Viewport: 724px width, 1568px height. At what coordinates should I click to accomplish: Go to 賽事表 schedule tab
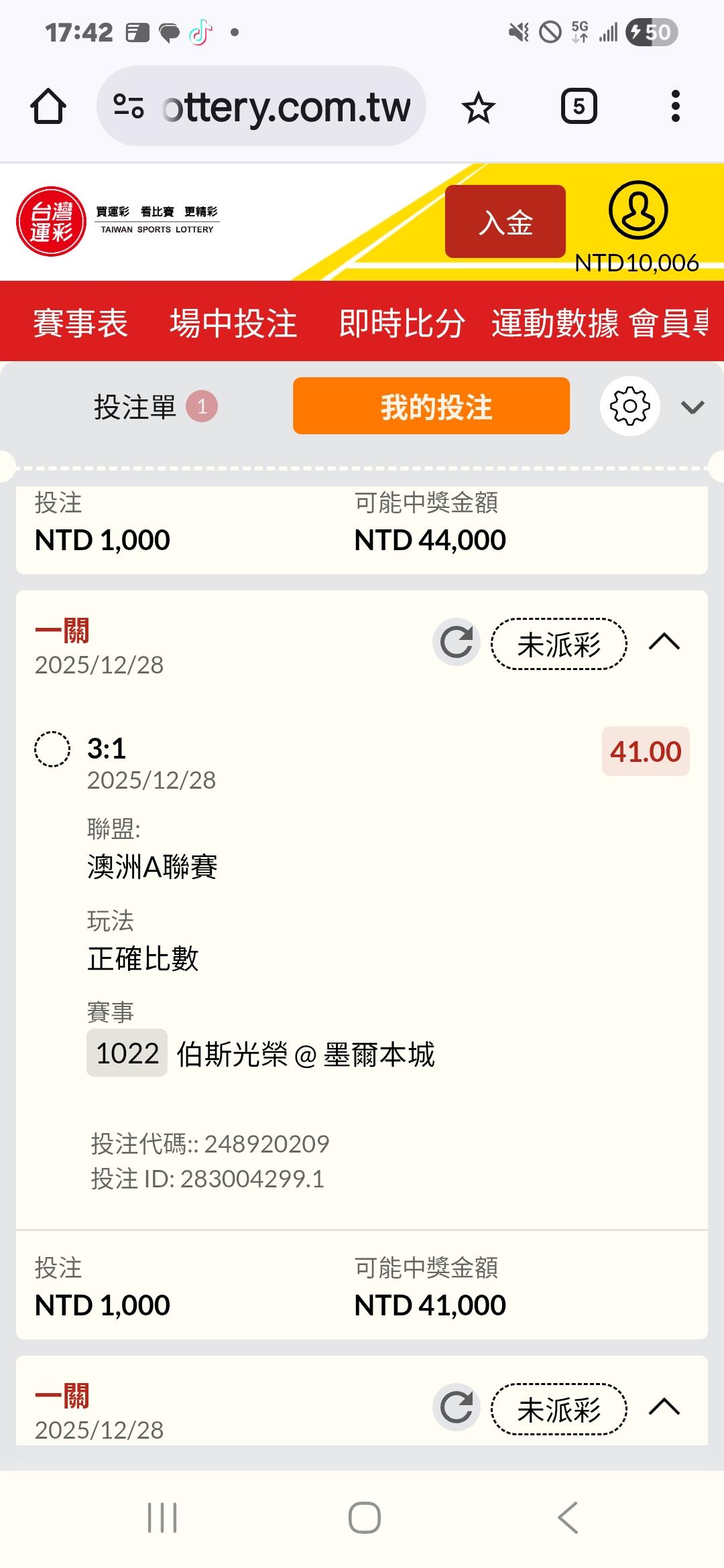(80, 323)
